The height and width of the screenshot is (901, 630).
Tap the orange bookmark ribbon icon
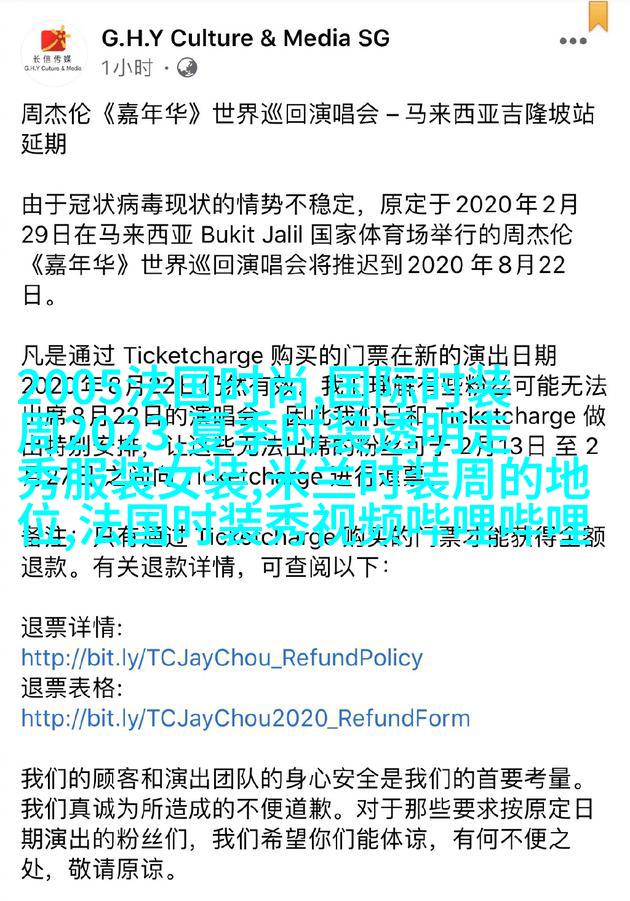[598, 14]
